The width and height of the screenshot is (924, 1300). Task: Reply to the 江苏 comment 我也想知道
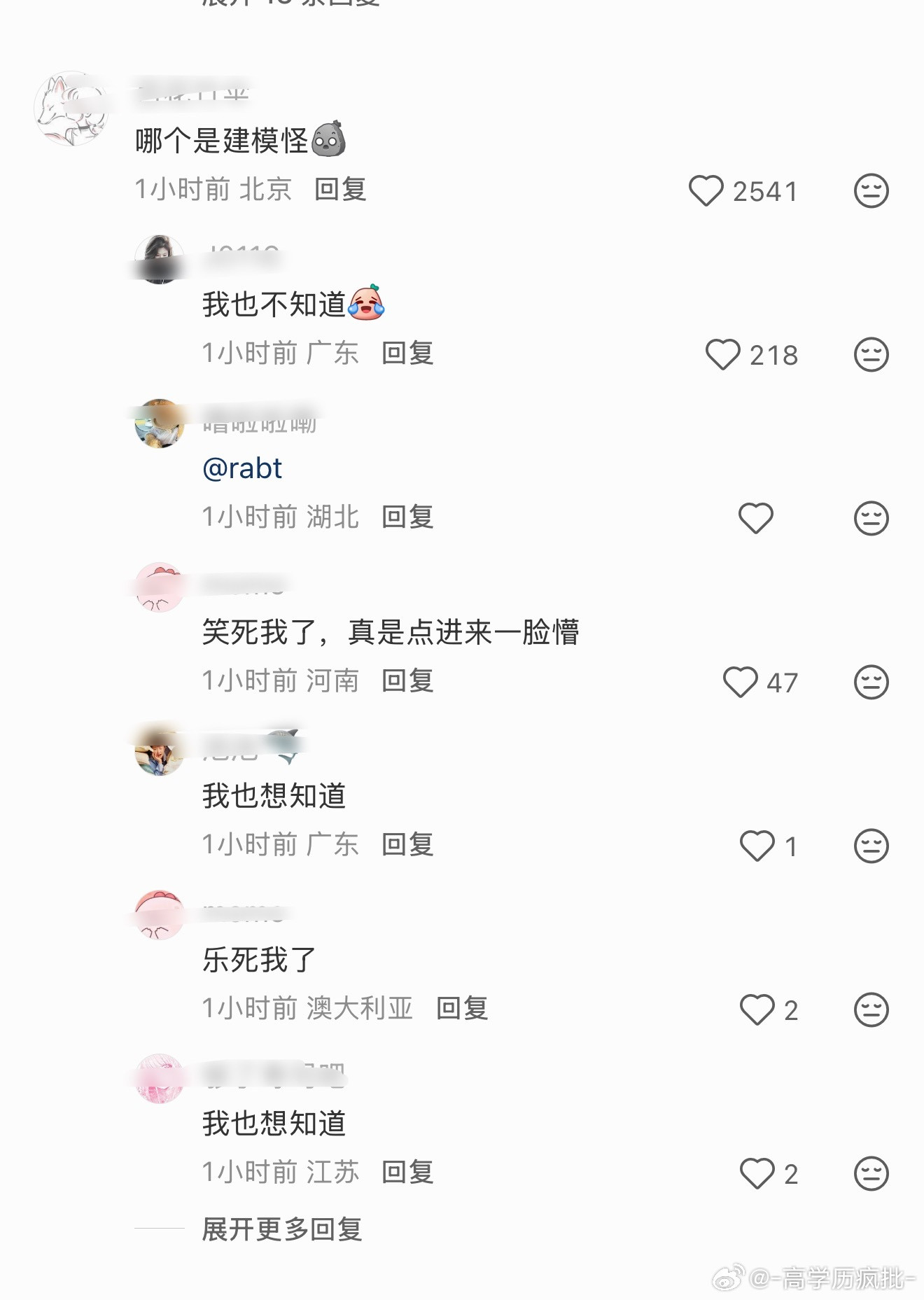pyautogui.click(x=407, y=1173)
